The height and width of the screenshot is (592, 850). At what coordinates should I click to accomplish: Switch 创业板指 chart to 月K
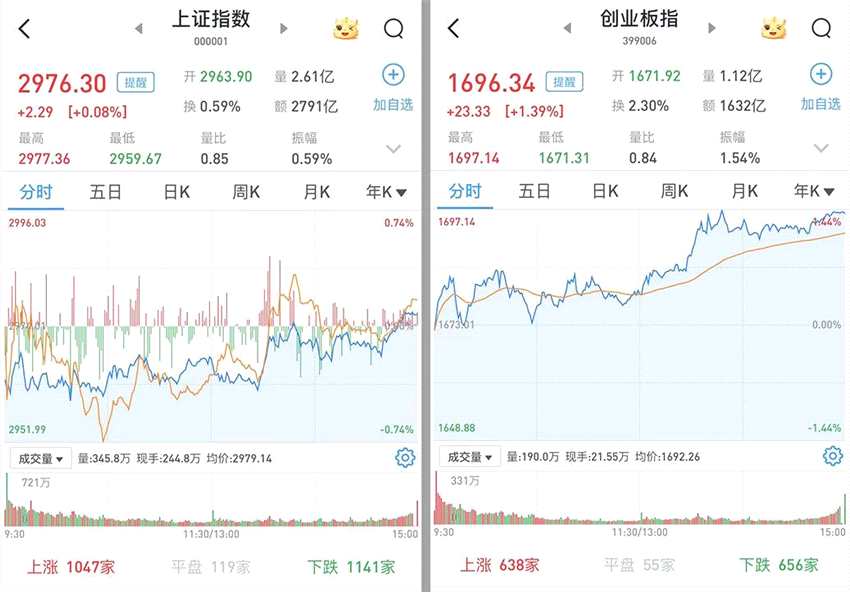coord(745,192)
